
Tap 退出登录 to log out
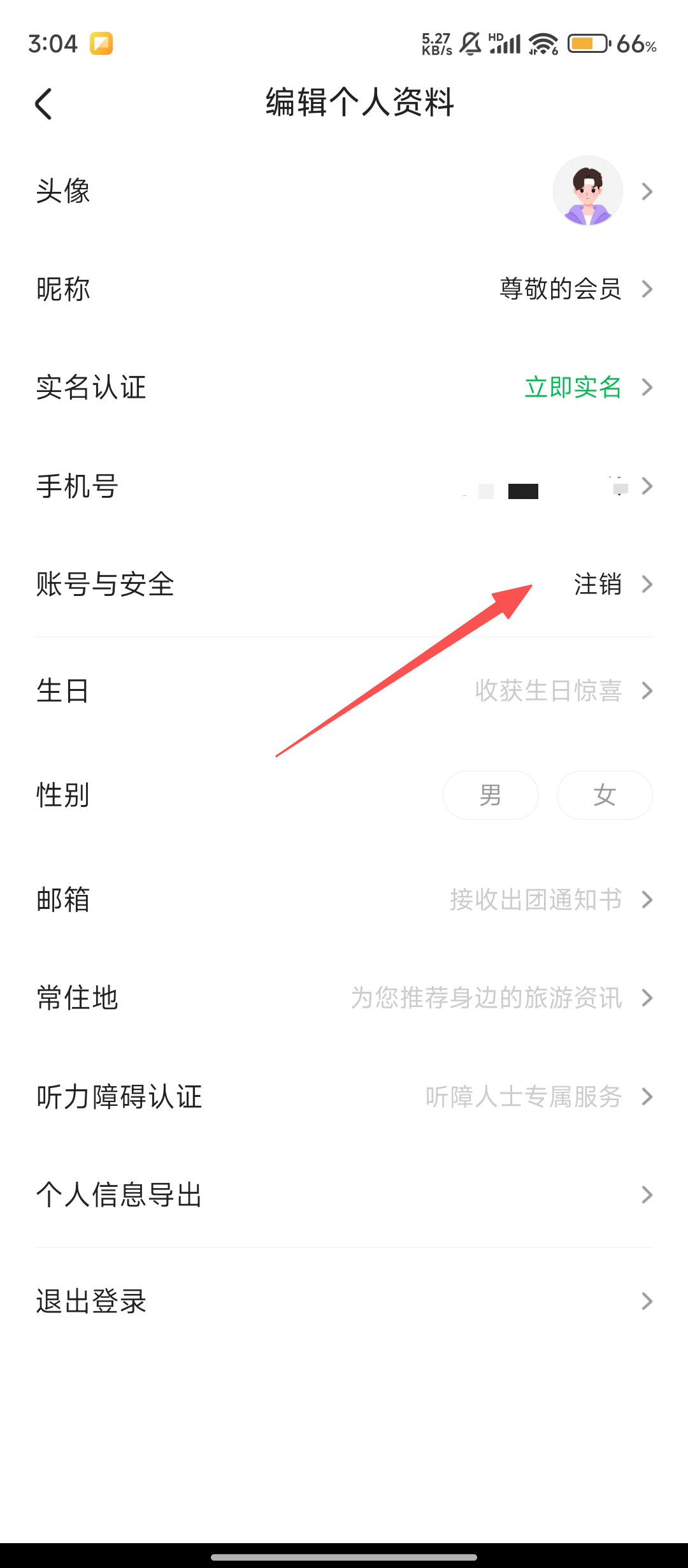tap(344, 1302)
